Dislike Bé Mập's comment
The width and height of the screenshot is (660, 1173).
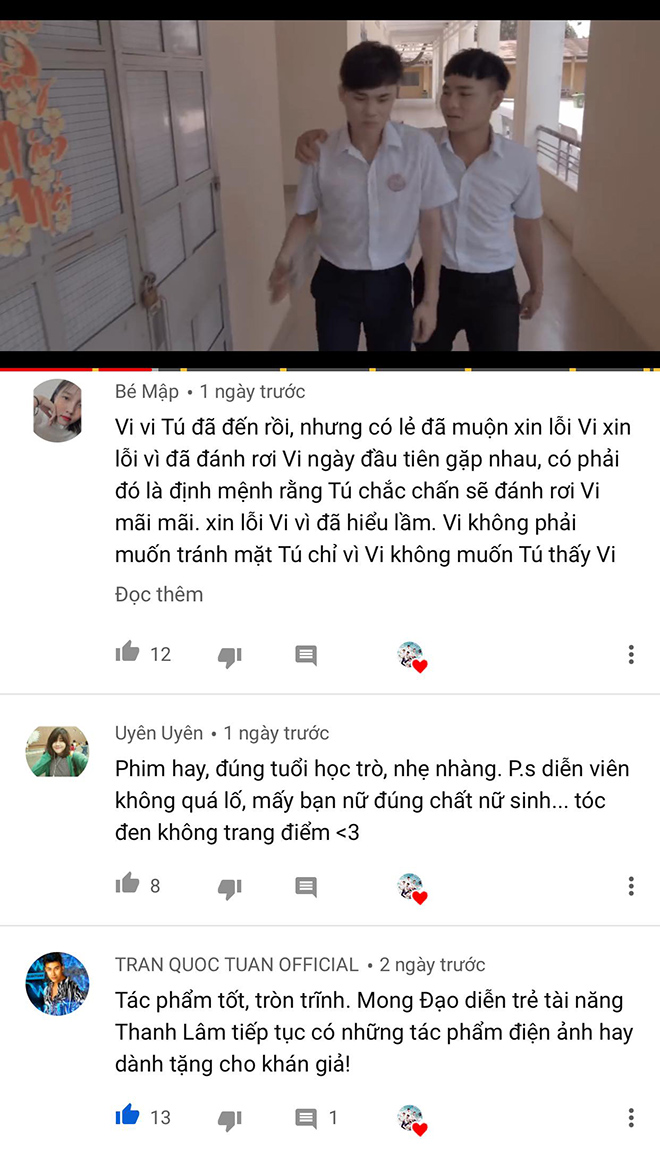230,656
